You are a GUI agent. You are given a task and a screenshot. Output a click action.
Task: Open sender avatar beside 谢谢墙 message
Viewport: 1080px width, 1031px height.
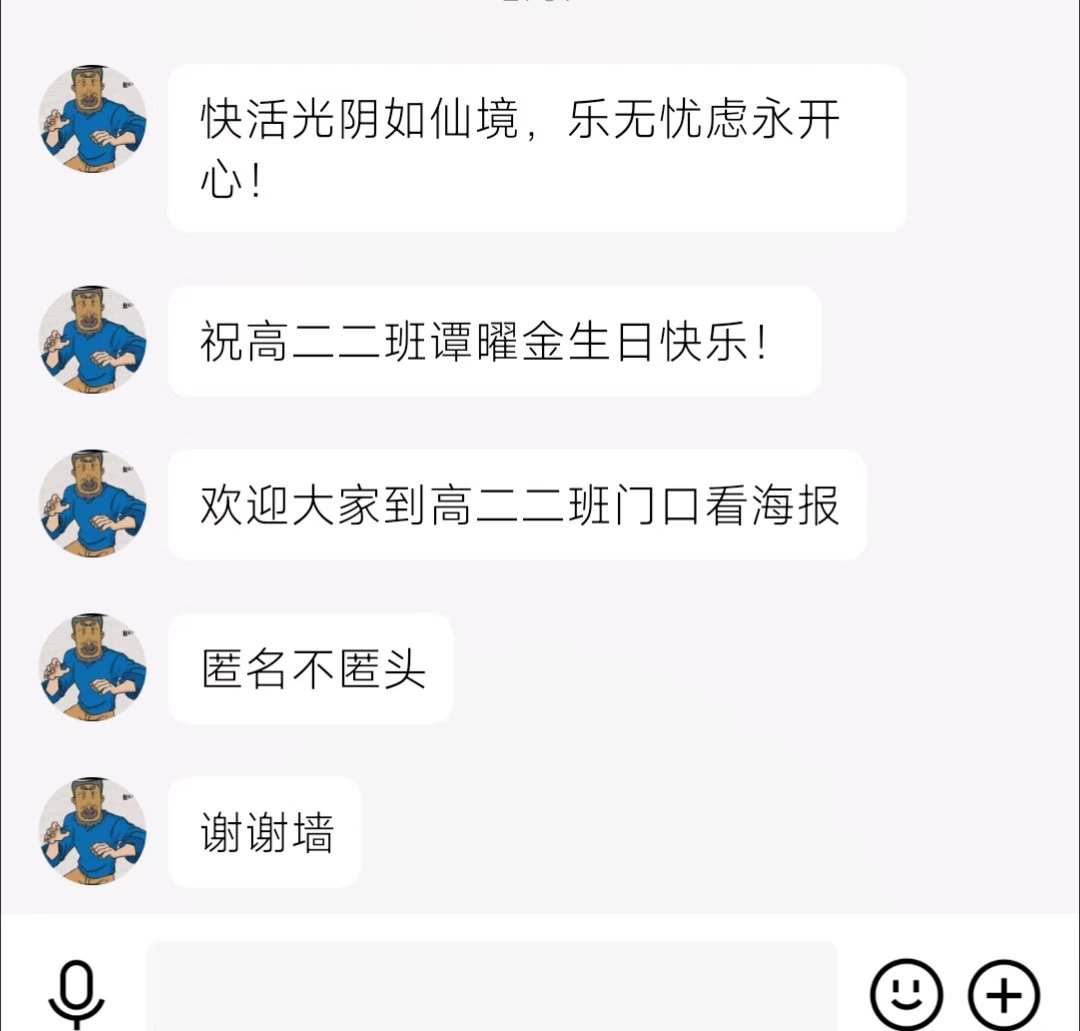point(93,831)
